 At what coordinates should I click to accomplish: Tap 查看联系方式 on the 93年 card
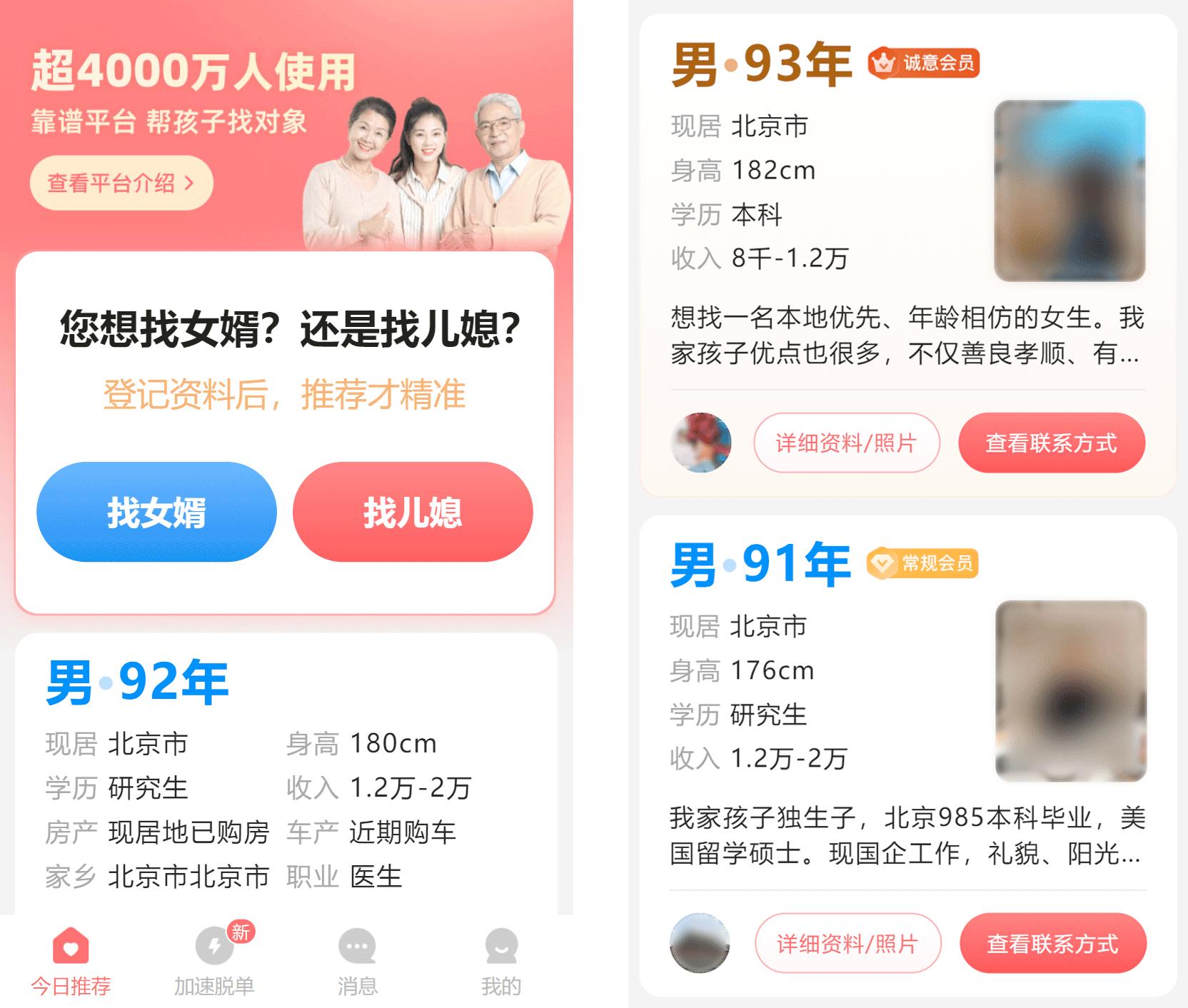1051,443
